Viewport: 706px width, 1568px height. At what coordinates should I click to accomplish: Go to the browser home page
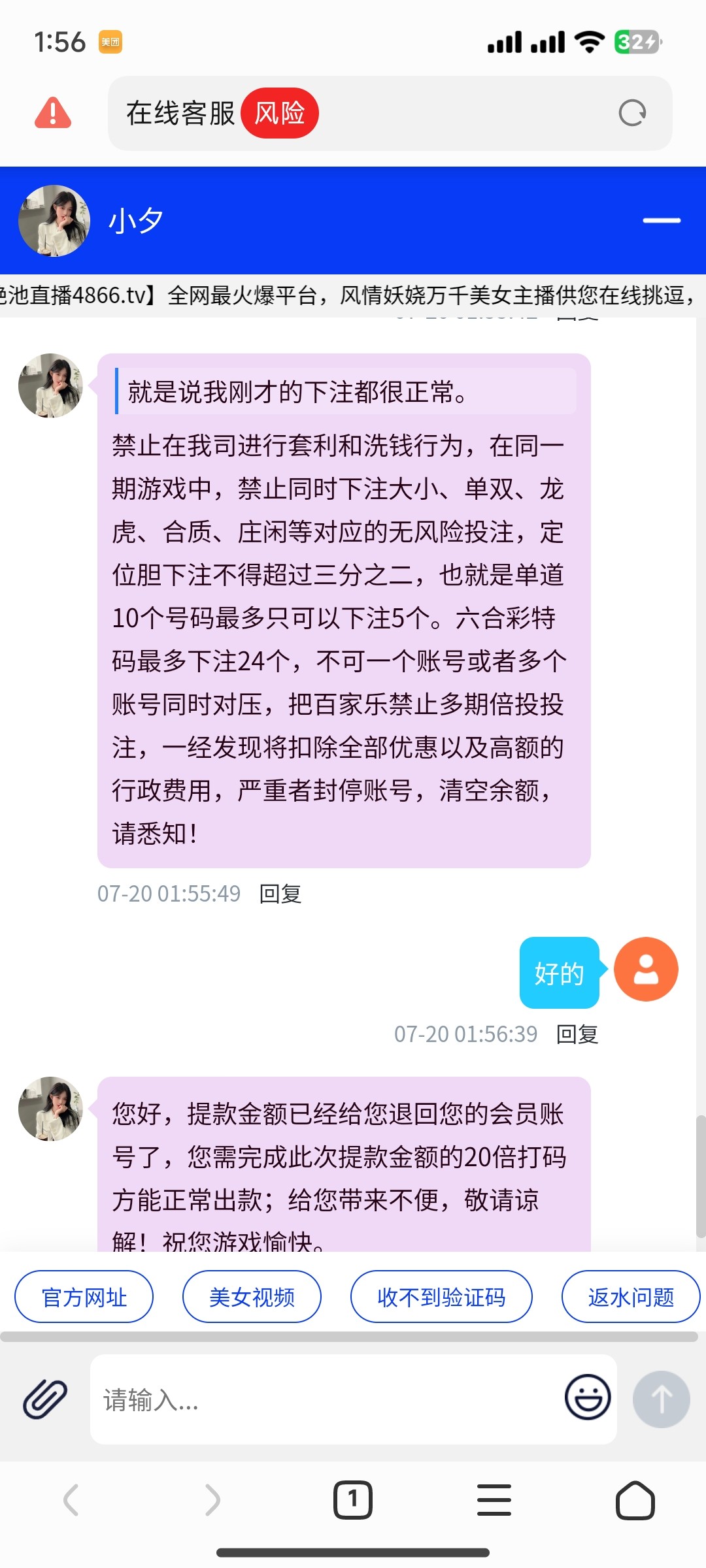tap(635, 1499)
